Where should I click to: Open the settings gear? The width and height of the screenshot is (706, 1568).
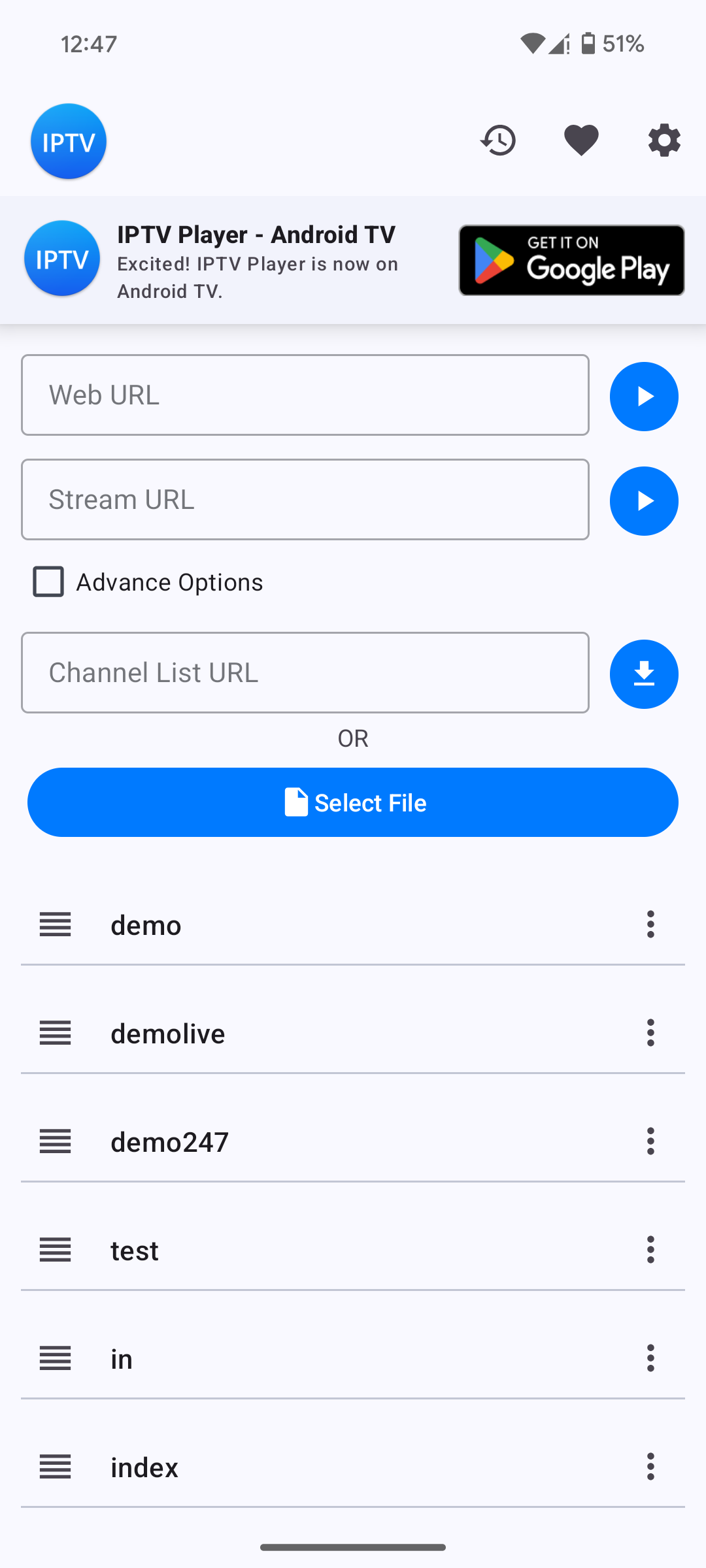coord(664,140)
